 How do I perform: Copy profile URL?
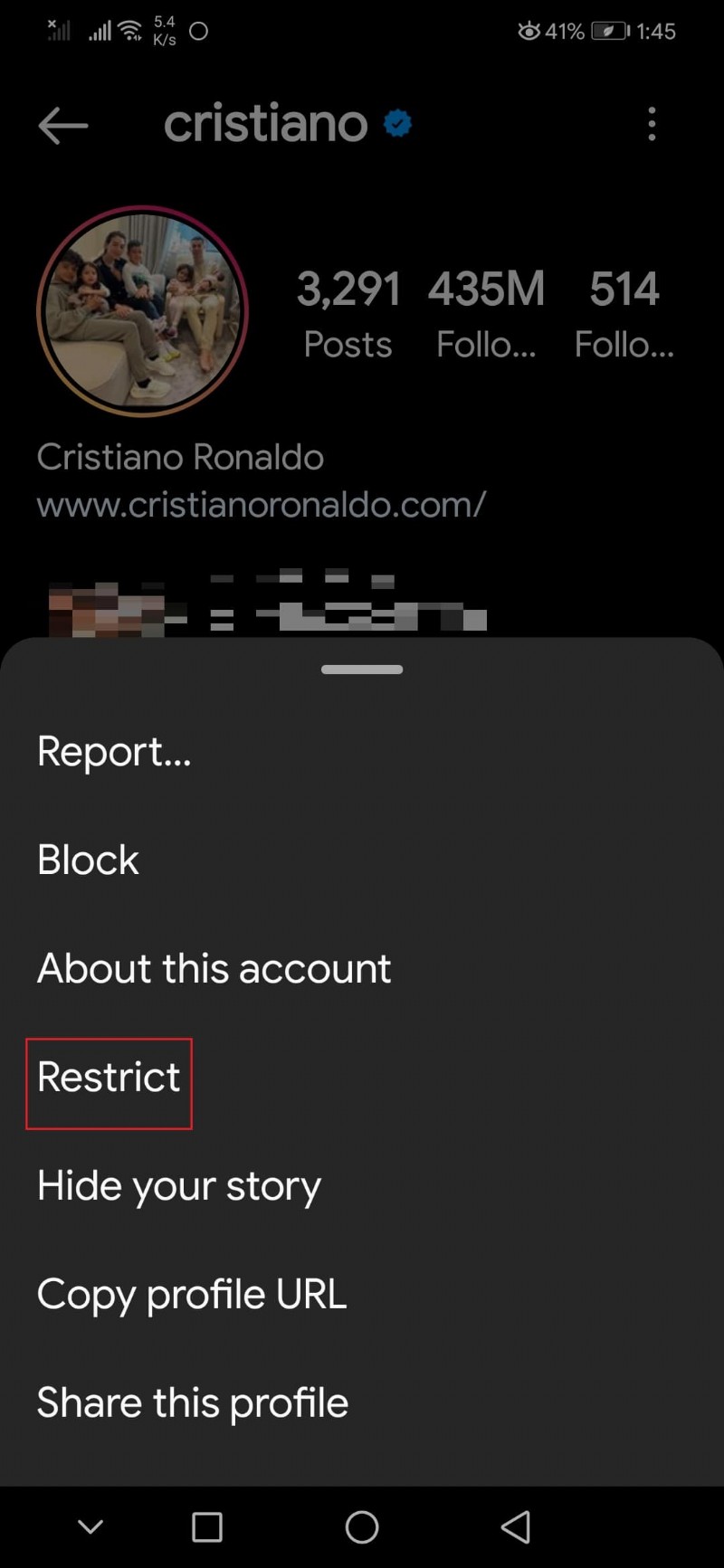tap(192, 1295)
